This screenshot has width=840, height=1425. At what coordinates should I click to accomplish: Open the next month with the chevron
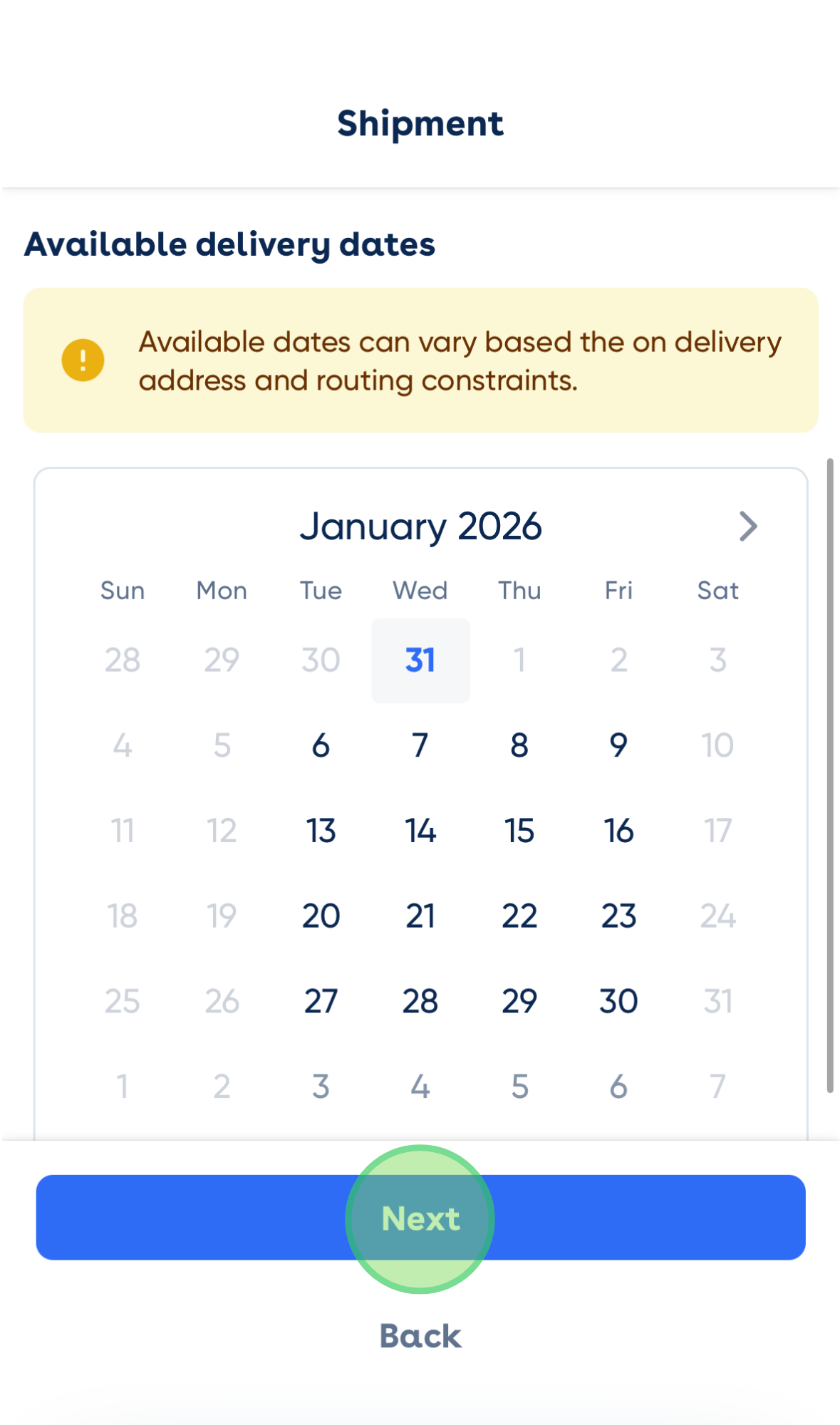click(x=749, y=526)
